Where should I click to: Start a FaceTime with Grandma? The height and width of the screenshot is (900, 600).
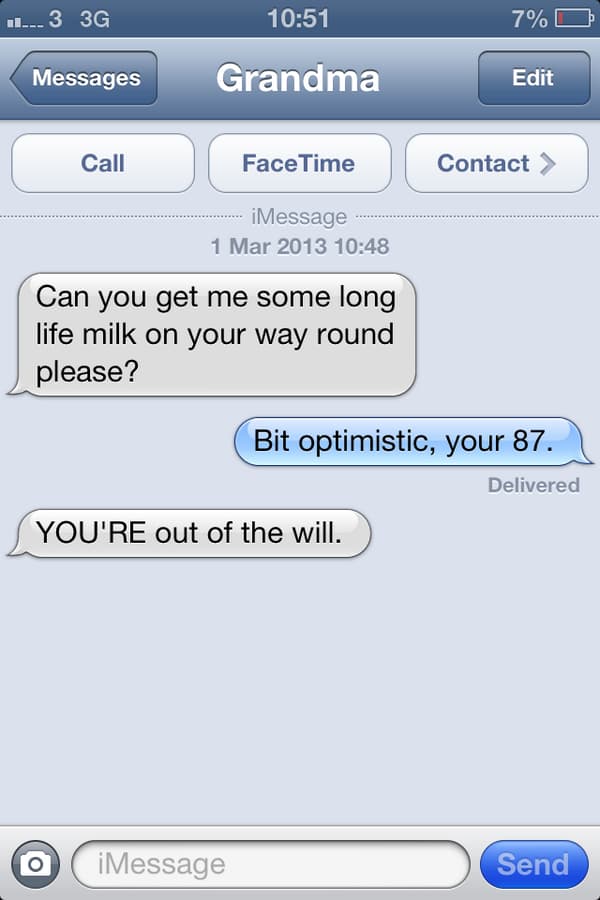(299, 163)
